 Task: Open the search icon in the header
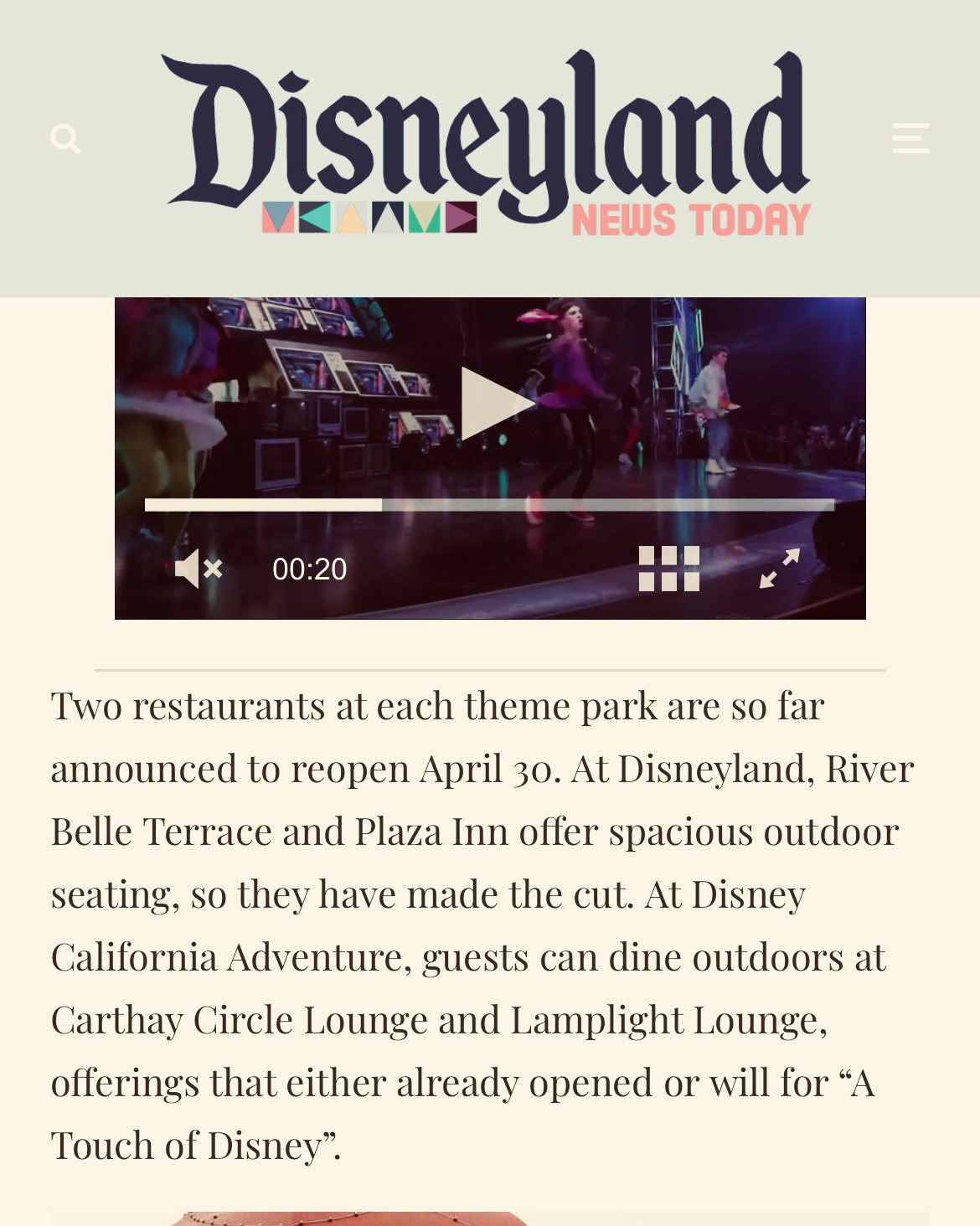point(65,138)
